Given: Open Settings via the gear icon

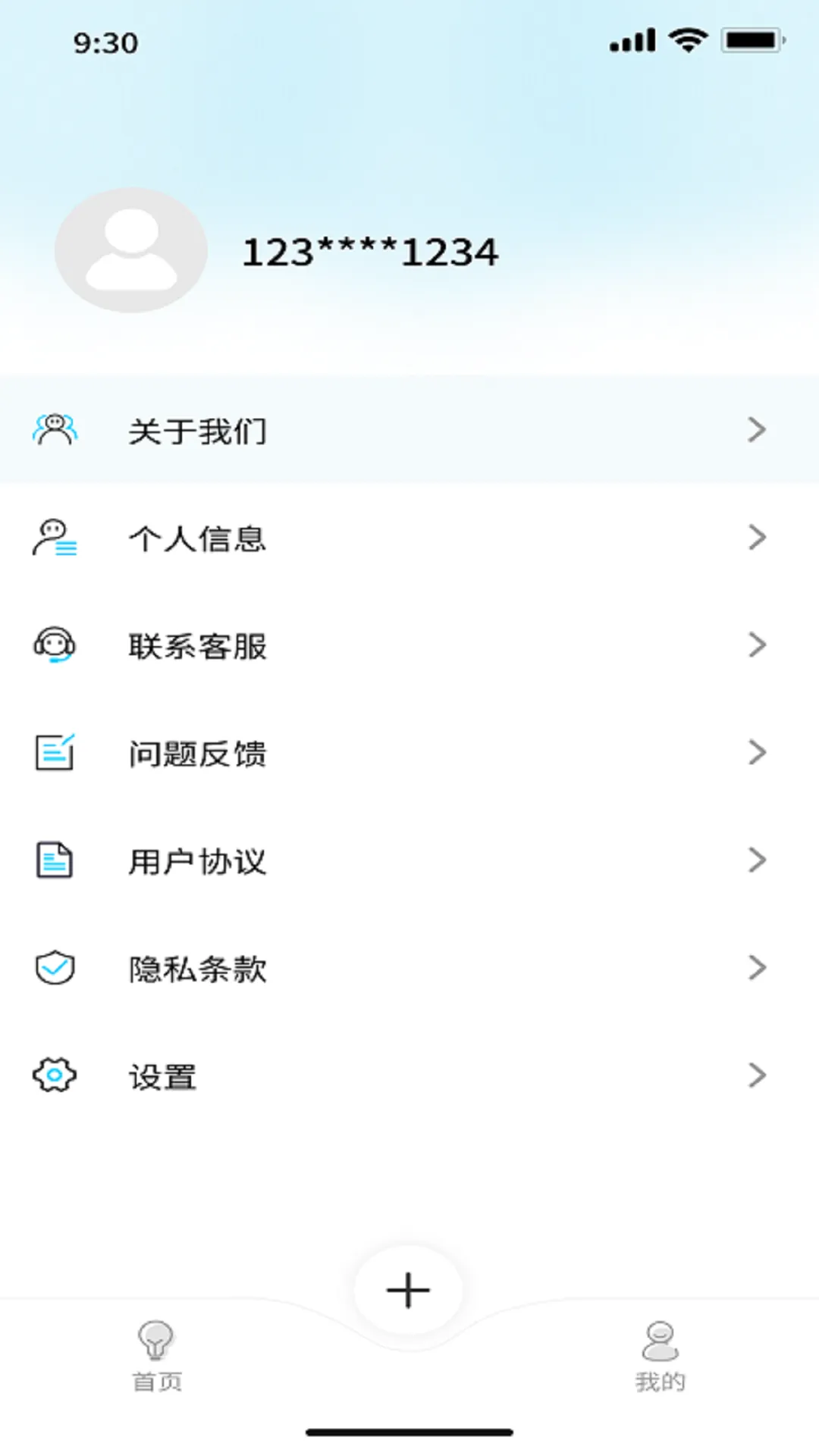Looking at the screenshot, I should [x=53, y=1075].
